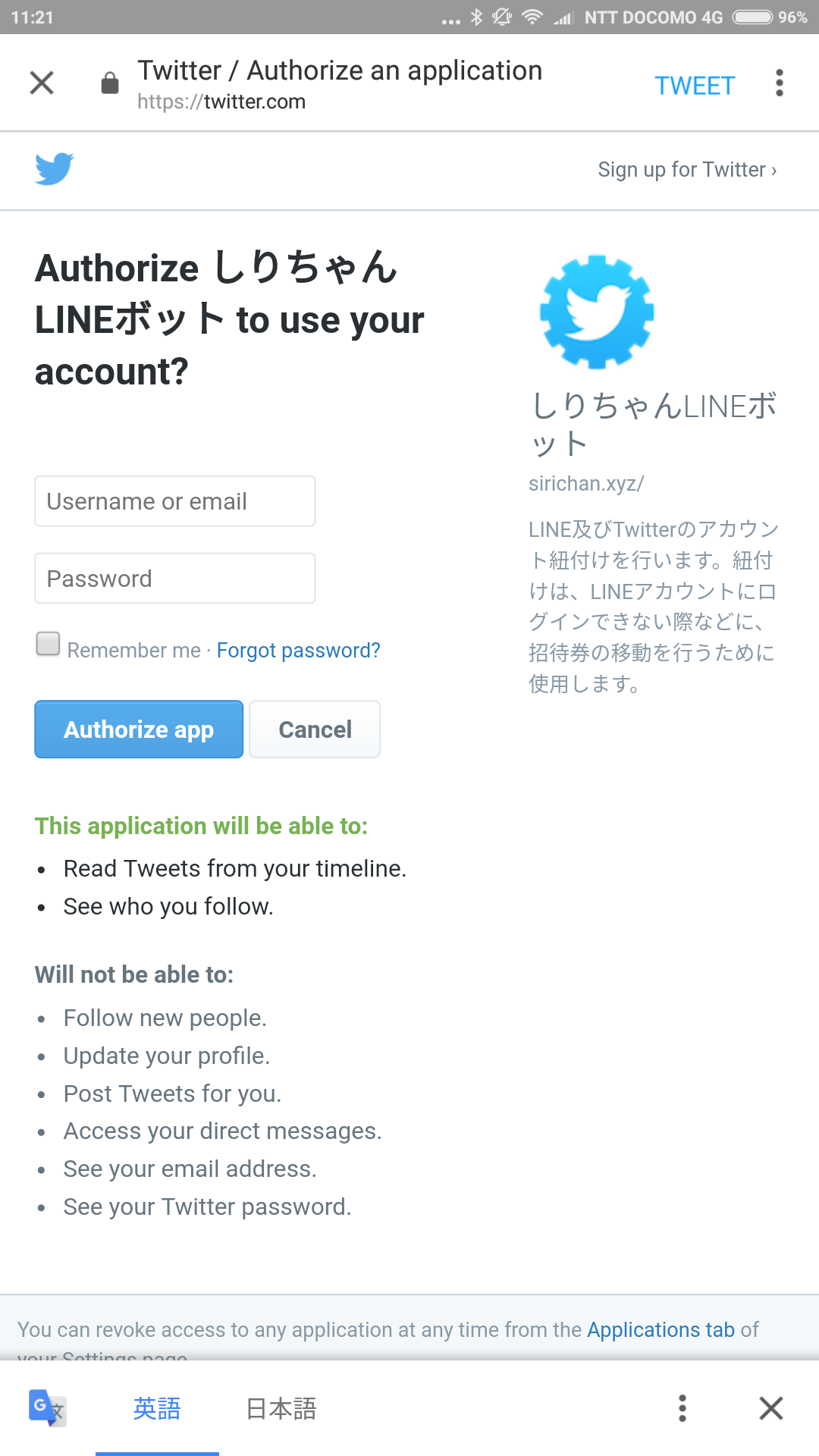
Task: Focus the Username or email field
Action: click(174, 501)
